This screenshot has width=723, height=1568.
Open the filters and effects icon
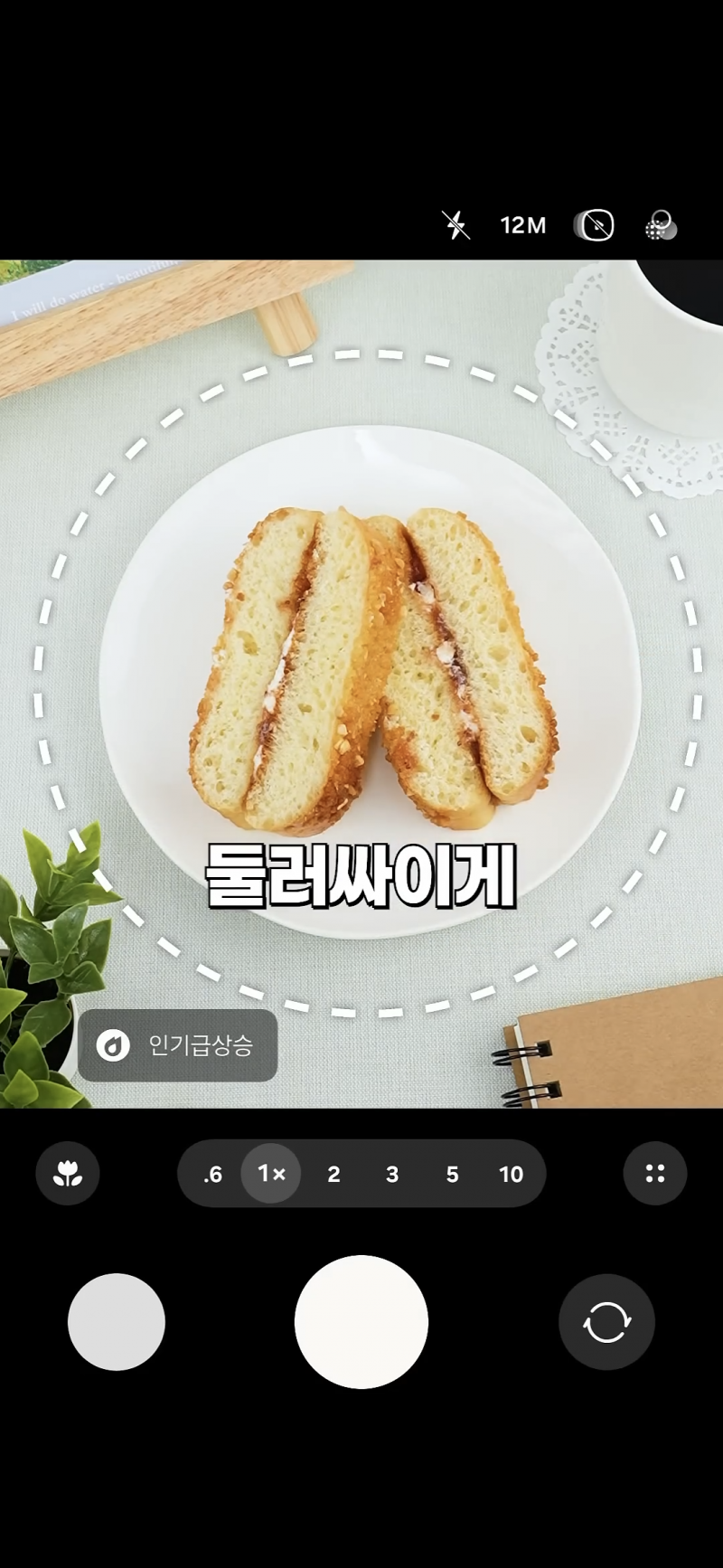point(662,226)
